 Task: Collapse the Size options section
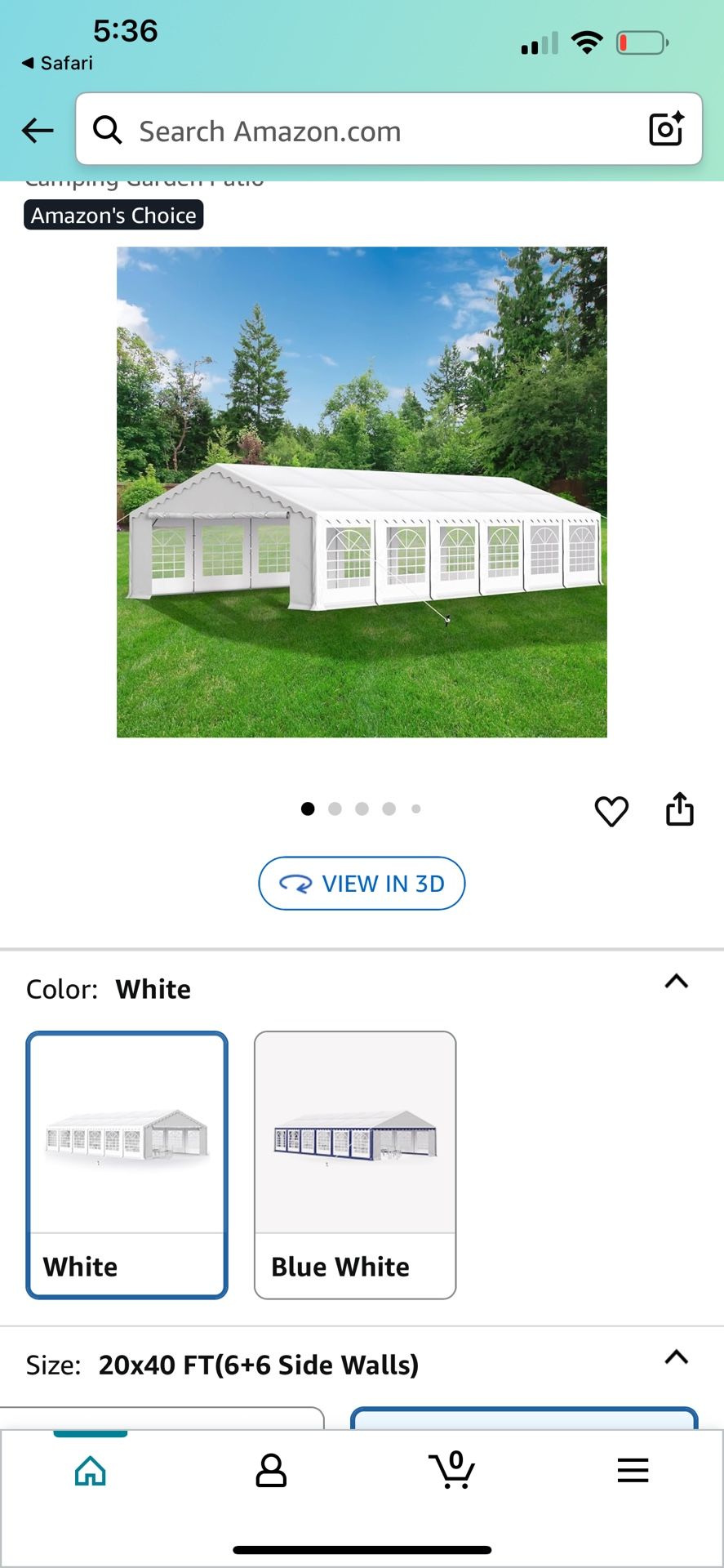point(677,1357)
